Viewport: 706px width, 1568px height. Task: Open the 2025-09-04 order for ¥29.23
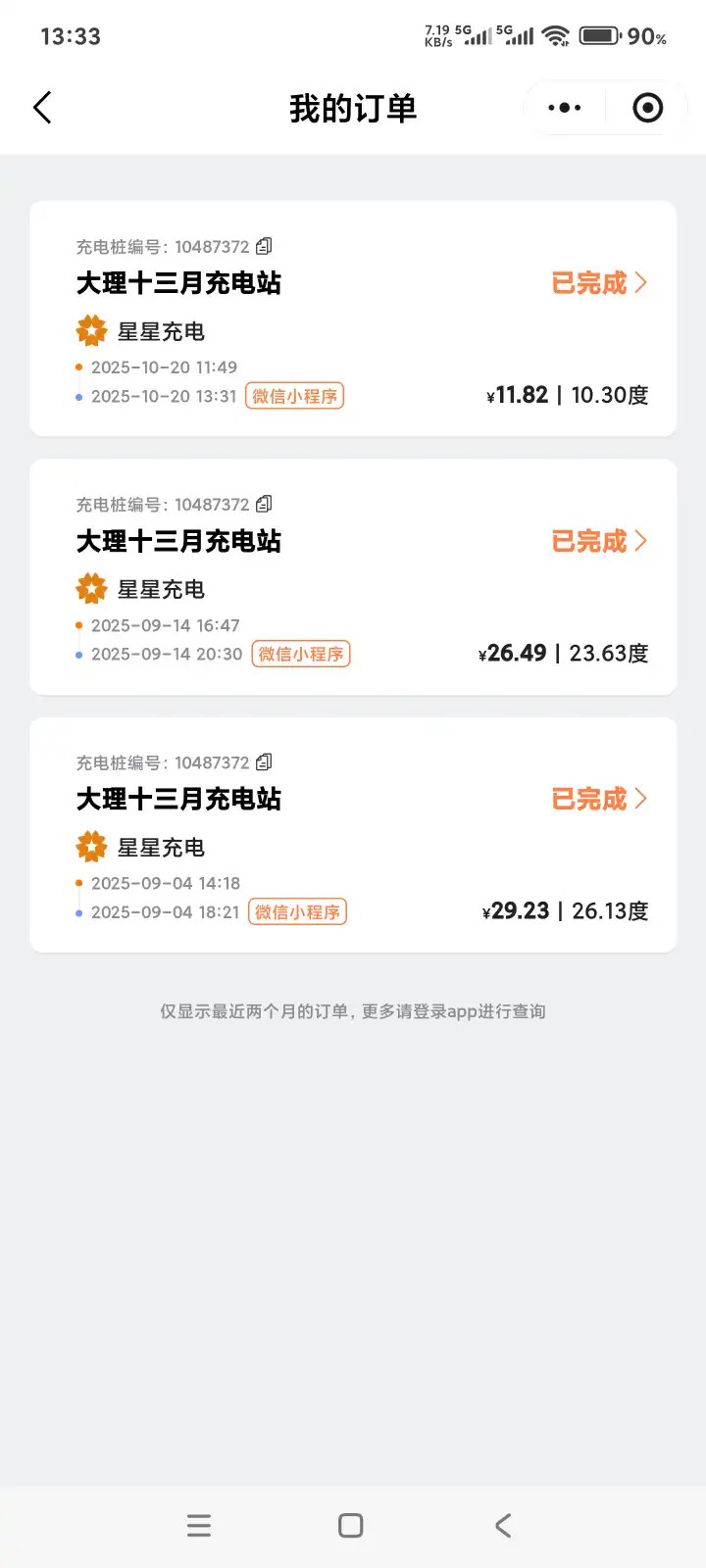pyautogui.click(x=598, y=799)
